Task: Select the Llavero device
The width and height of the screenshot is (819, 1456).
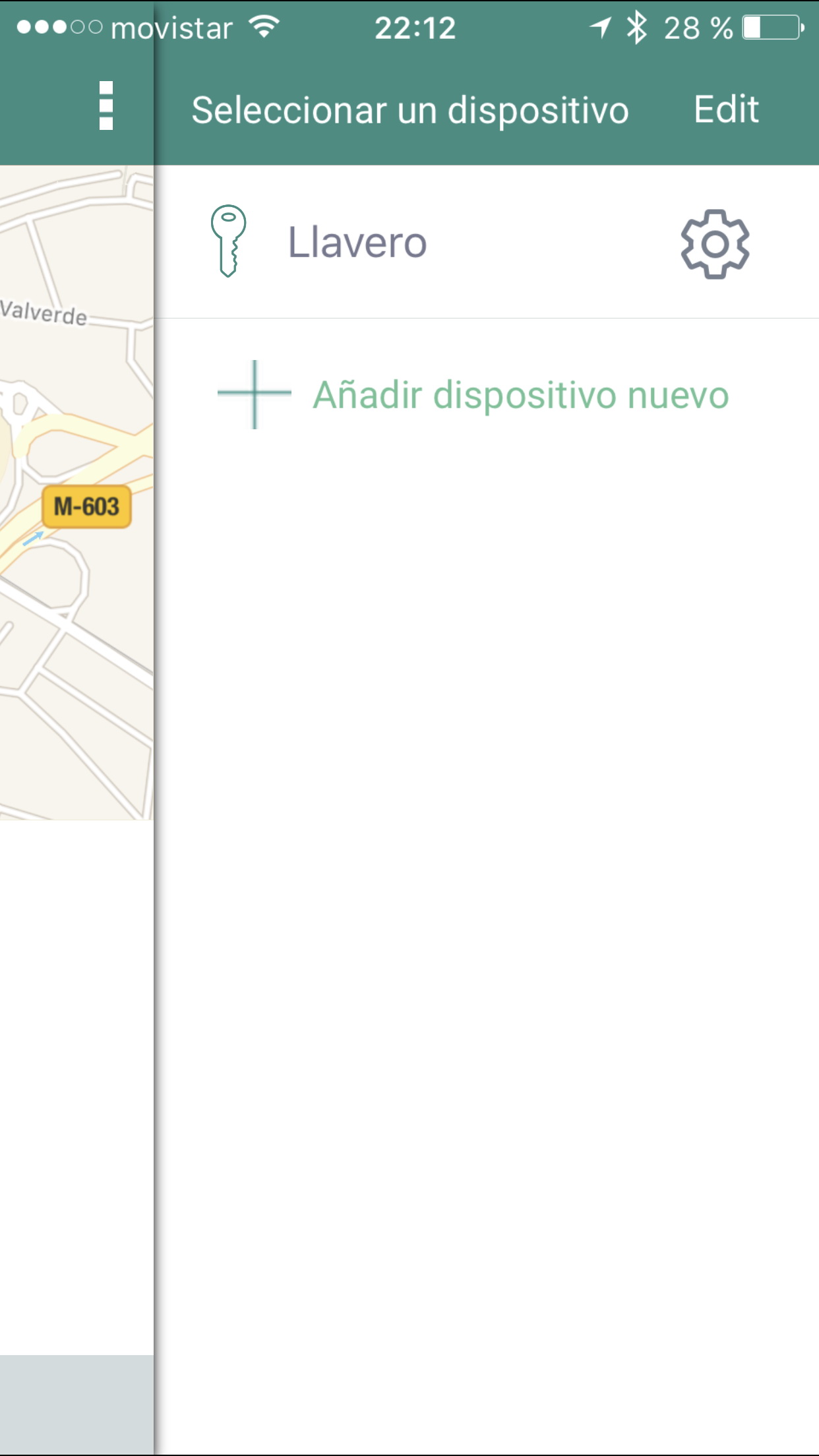Action: click(x=357, y=243)
